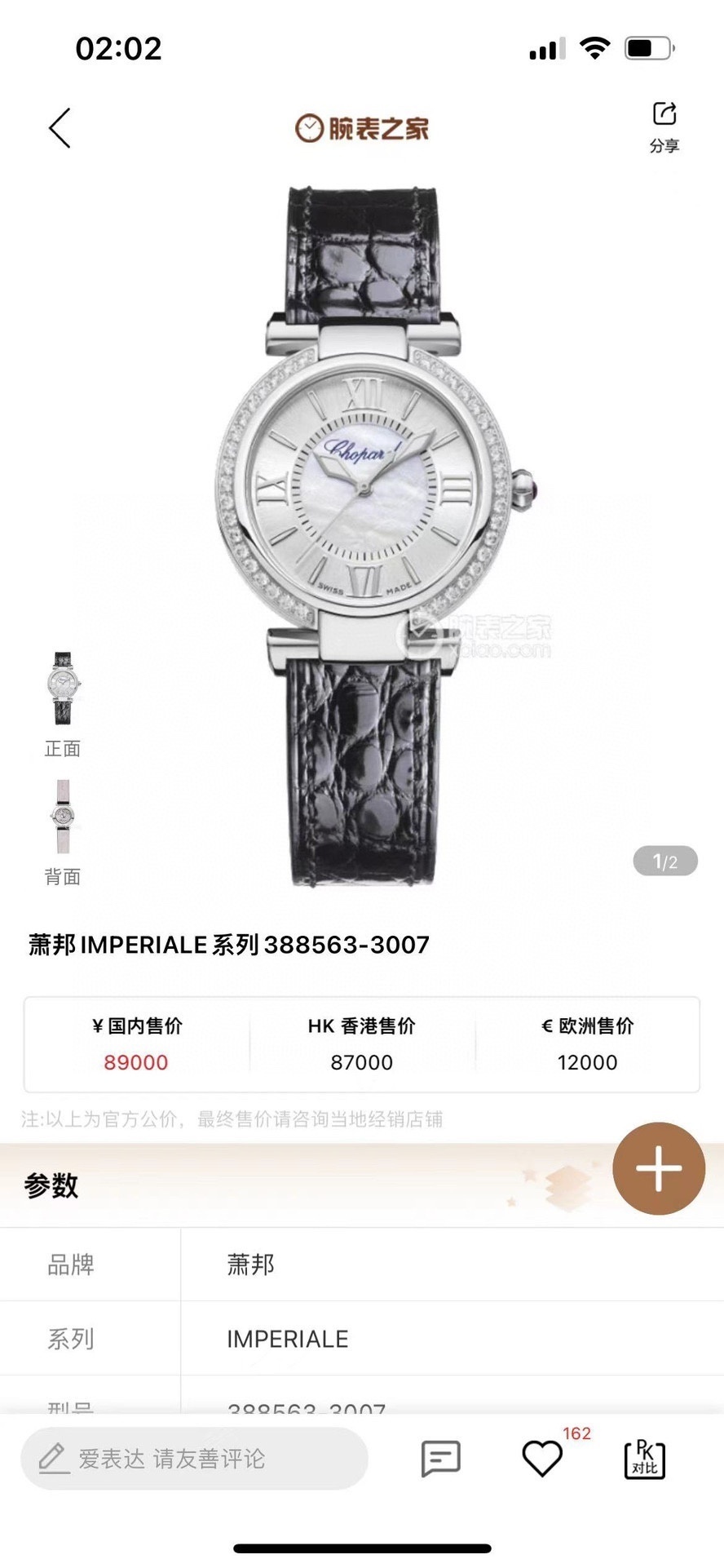
Task: Select the ¥ 国内售价 price option
Action: click(135, 1044)
